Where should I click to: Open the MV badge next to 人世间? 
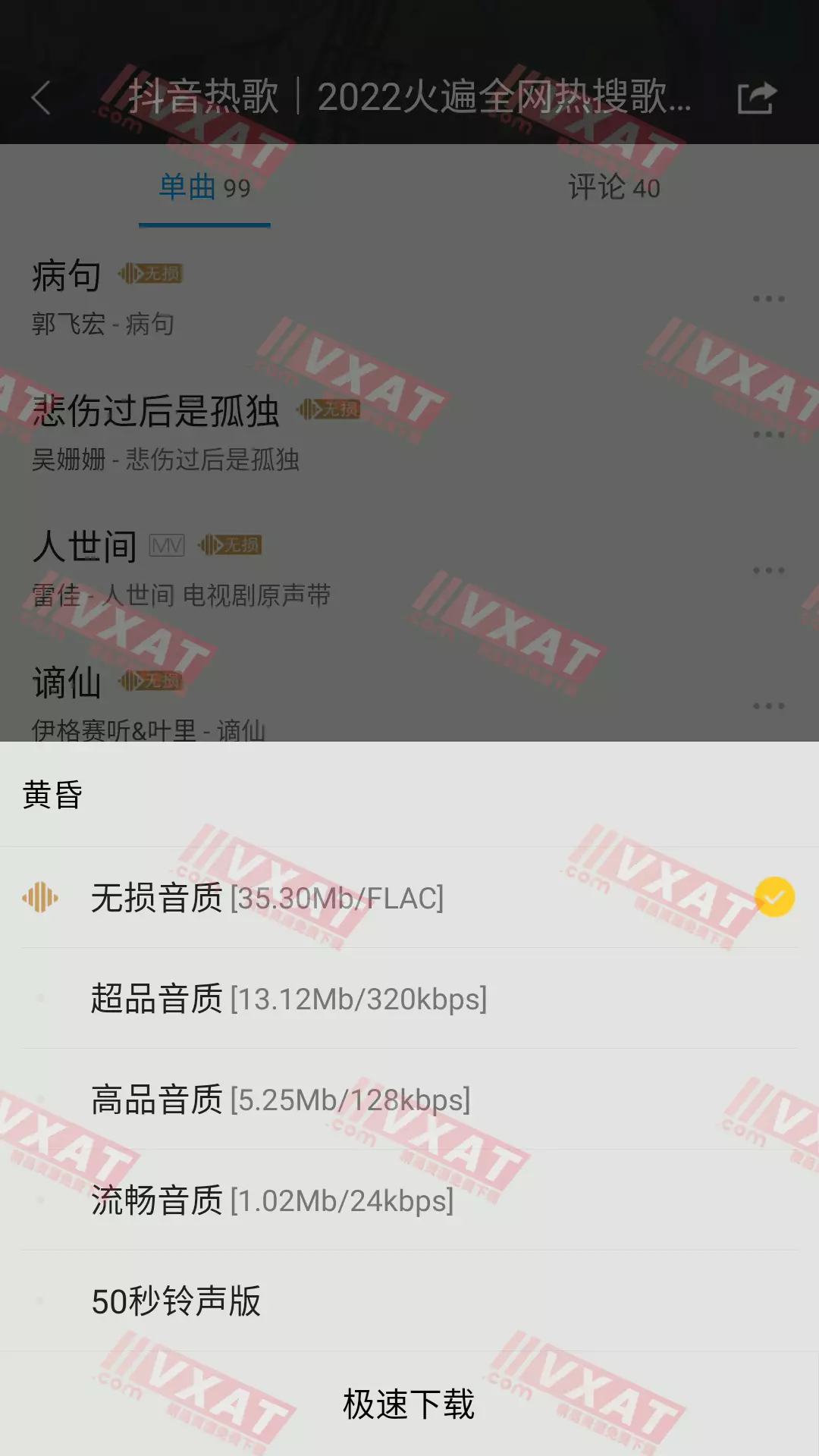pyautogui.click(x=167, y=545)
